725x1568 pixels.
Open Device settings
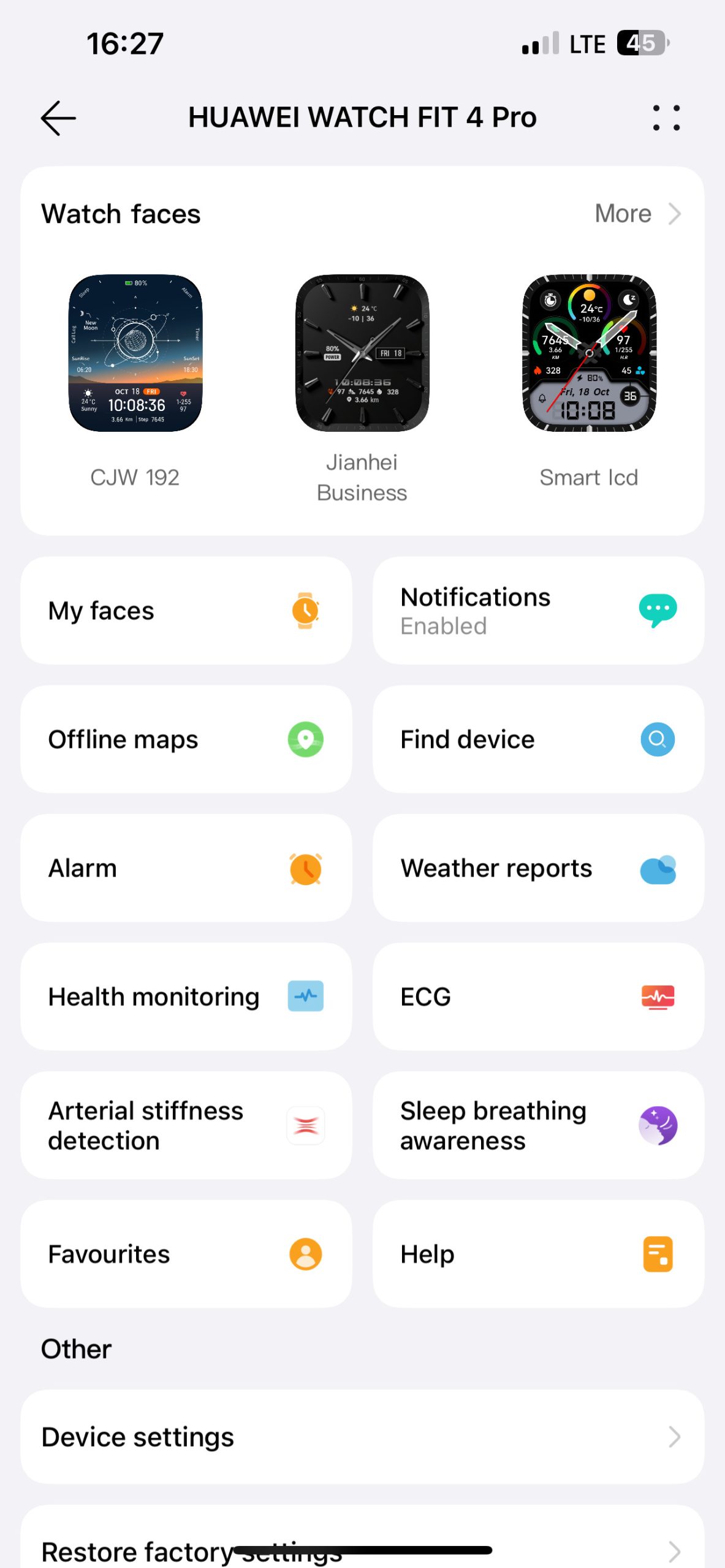click(362, 1436)
